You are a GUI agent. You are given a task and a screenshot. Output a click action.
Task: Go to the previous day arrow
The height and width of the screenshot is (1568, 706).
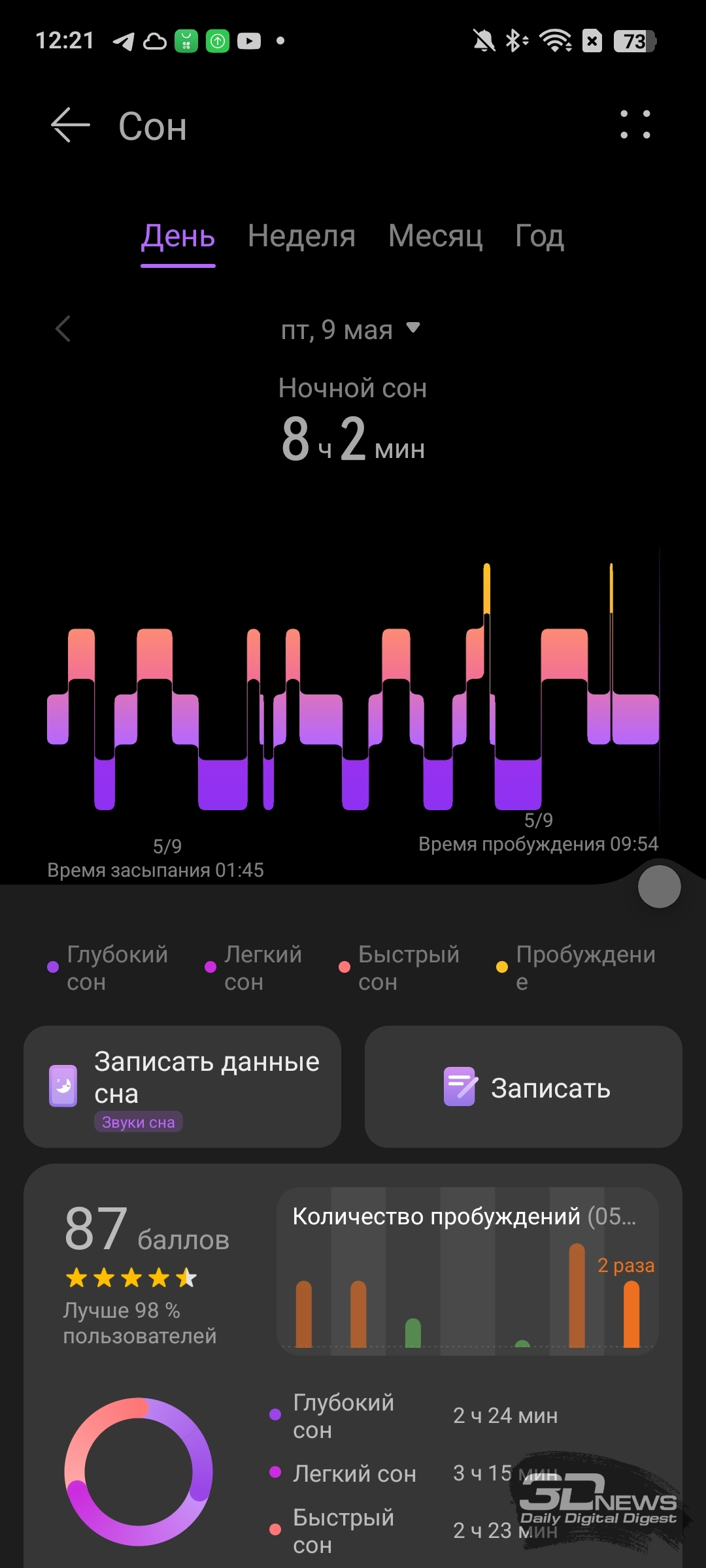tap(63, 329)
